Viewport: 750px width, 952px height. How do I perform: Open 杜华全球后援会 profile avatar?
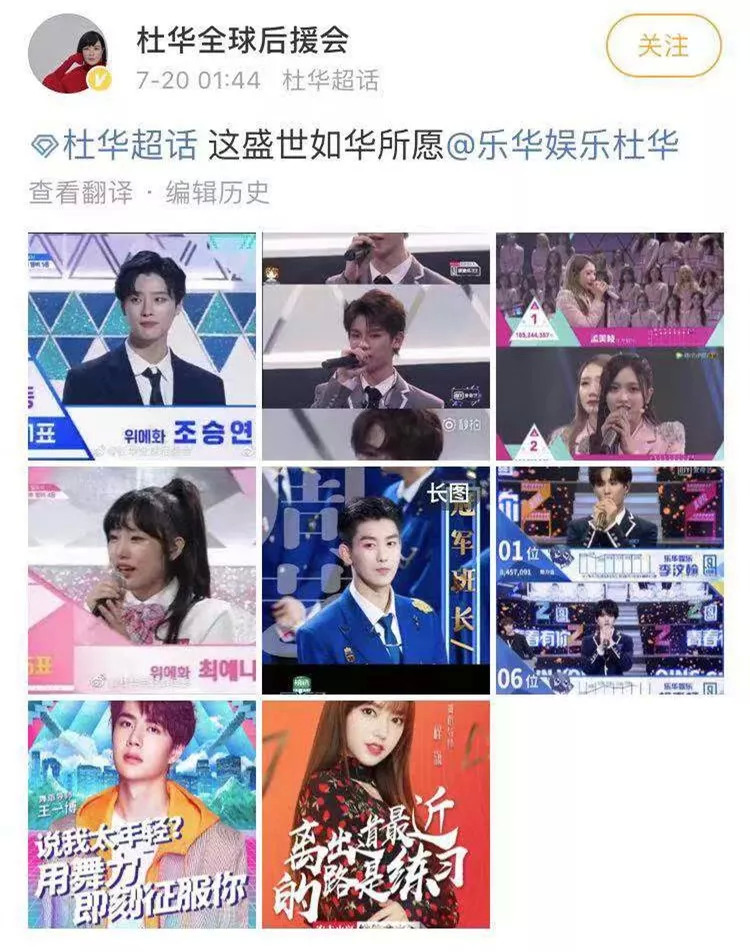[x=67, y=54]
